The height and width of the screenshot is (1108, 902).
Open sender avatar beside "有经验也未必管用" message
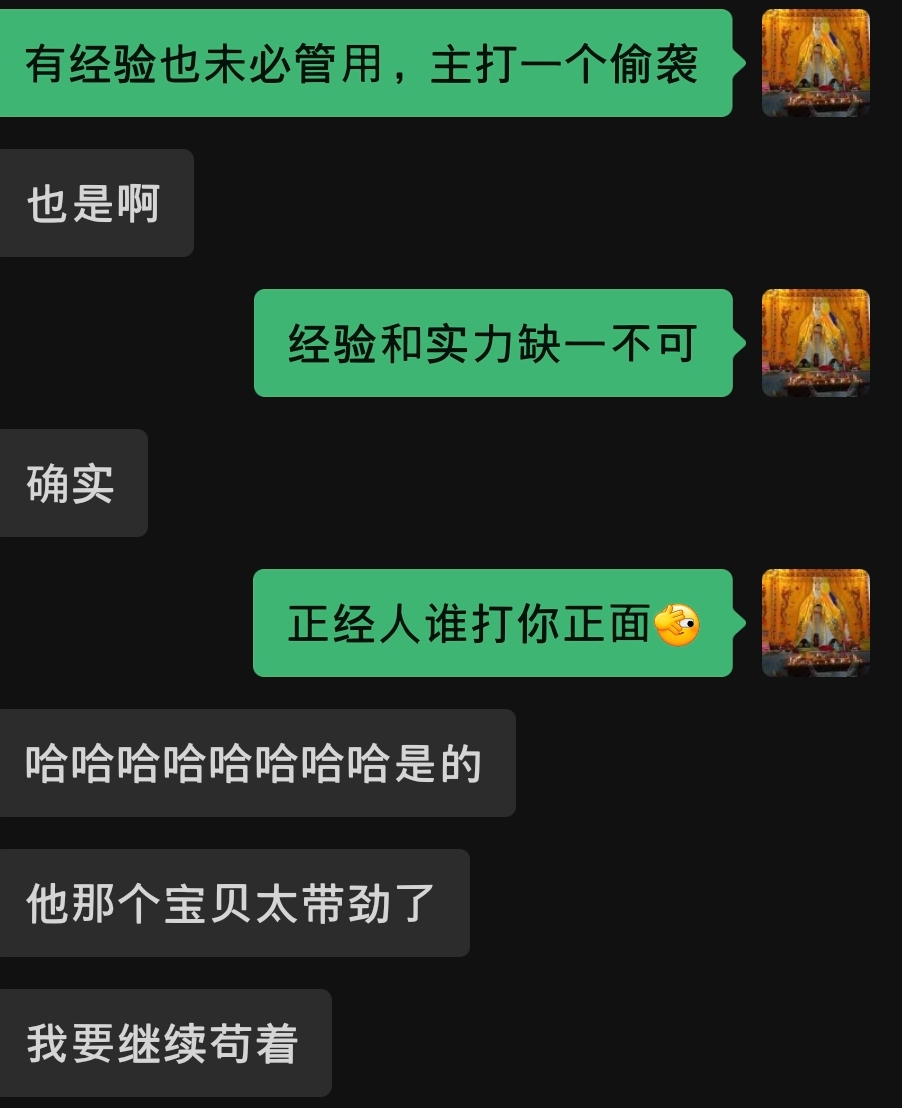pyautogui.click(x=815, y=63)
